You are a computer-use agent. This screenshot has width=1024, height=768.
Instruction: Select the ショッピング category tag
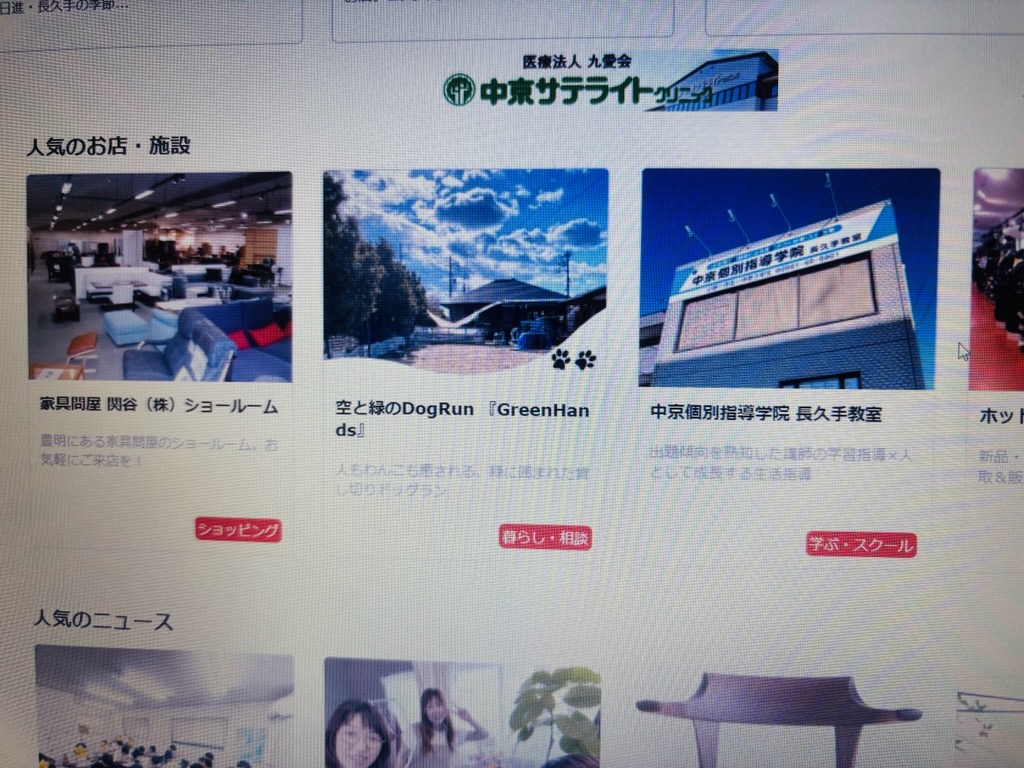pos(238,530)
